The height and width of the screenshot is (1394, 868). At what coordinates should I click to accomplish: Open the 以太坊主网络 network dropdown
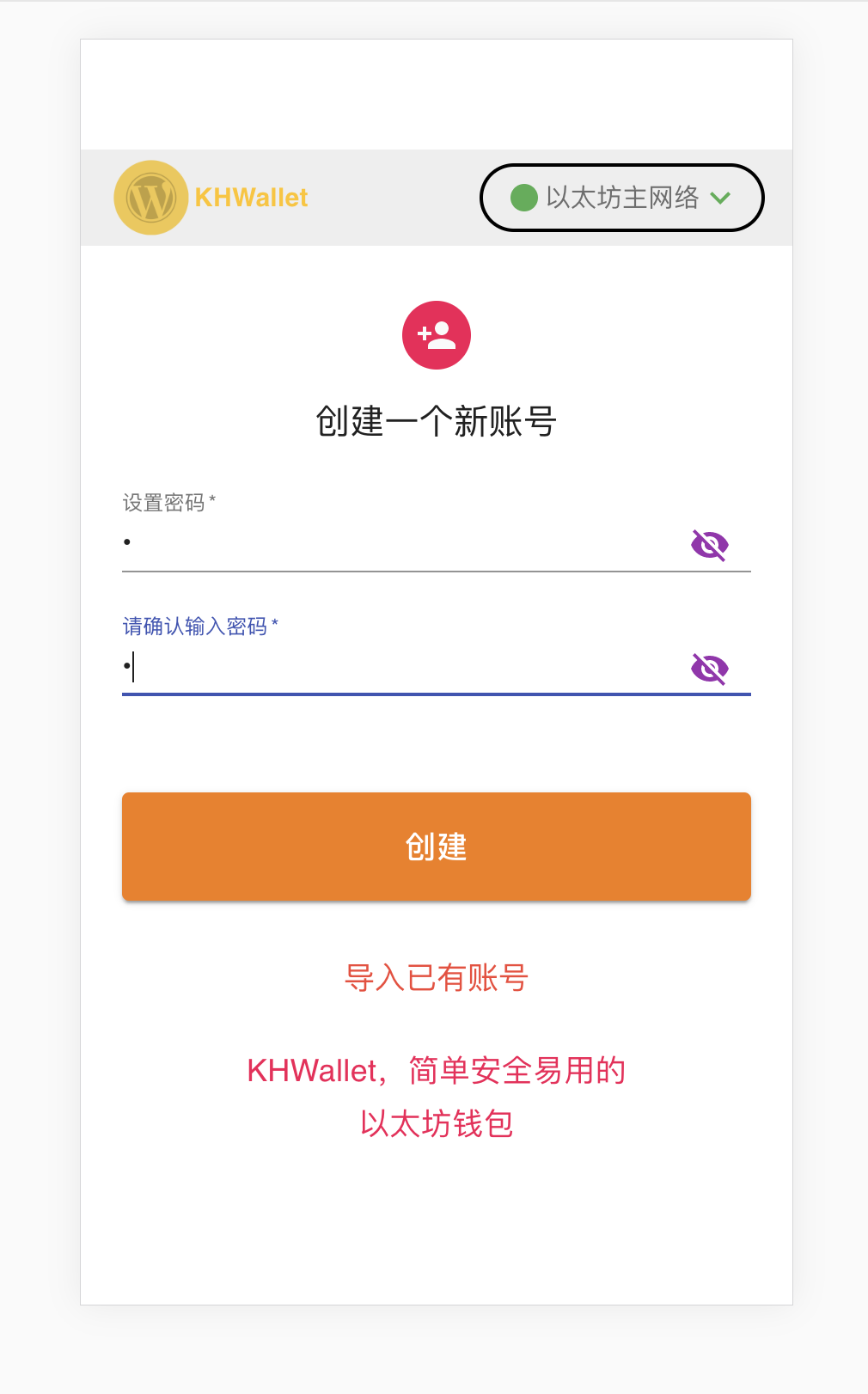tap(621, 198)
